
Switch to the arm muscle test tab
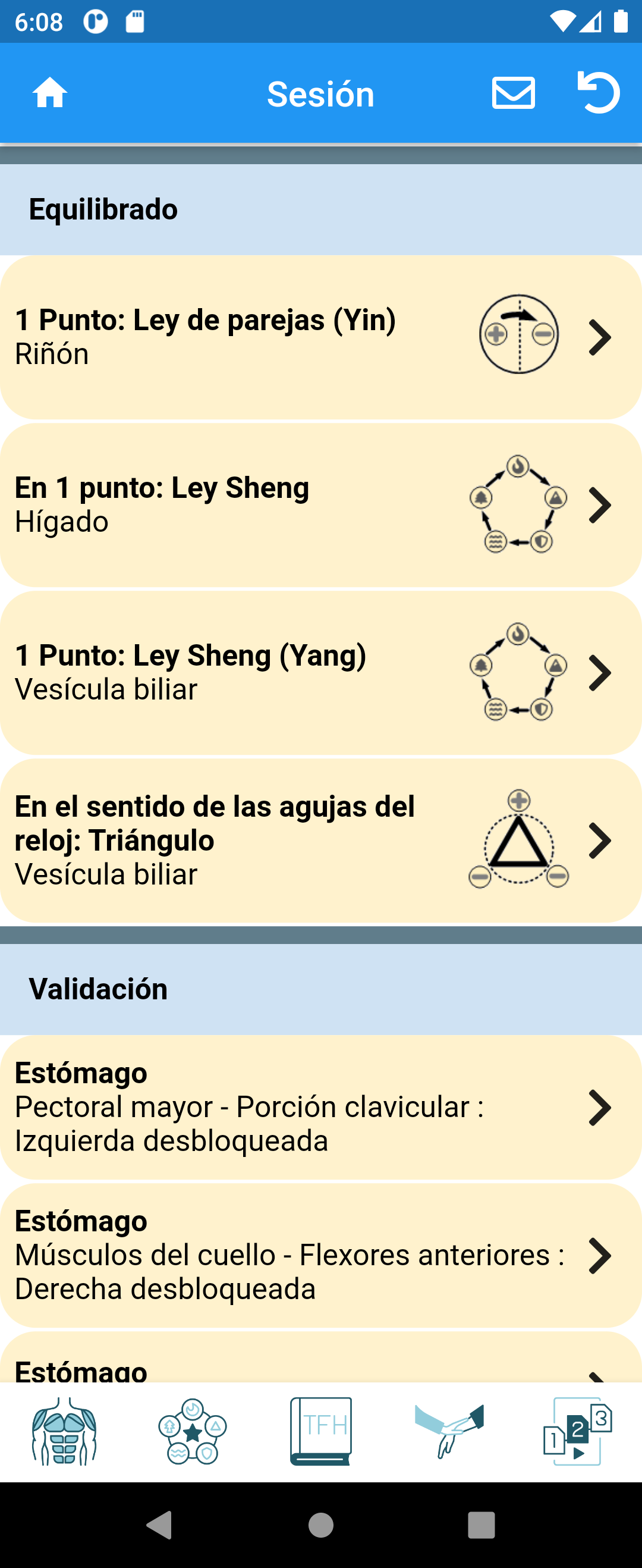(449, 1432)
